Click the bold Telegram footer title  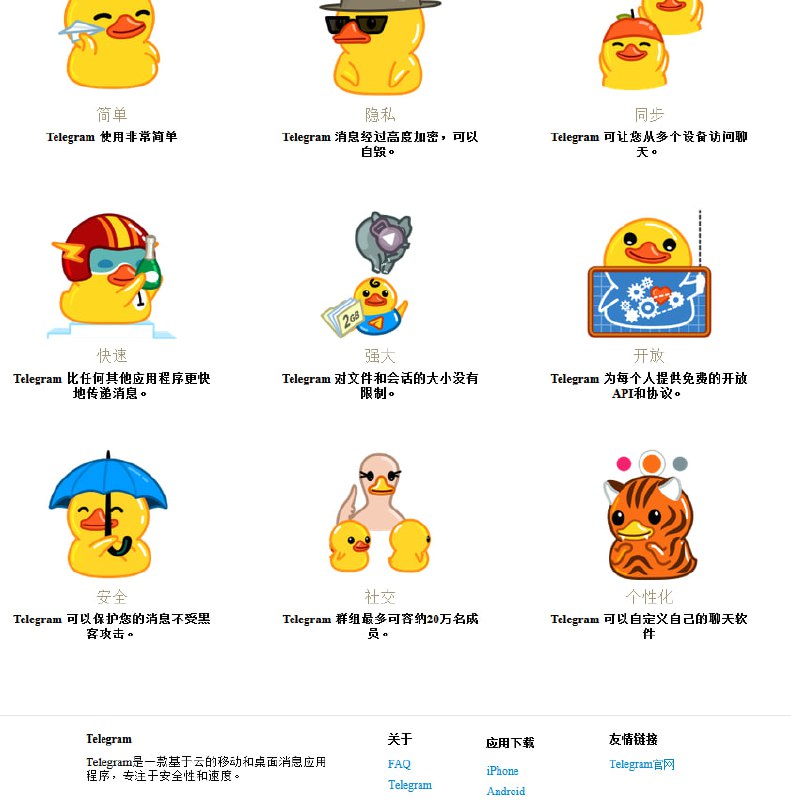point(108,739)
